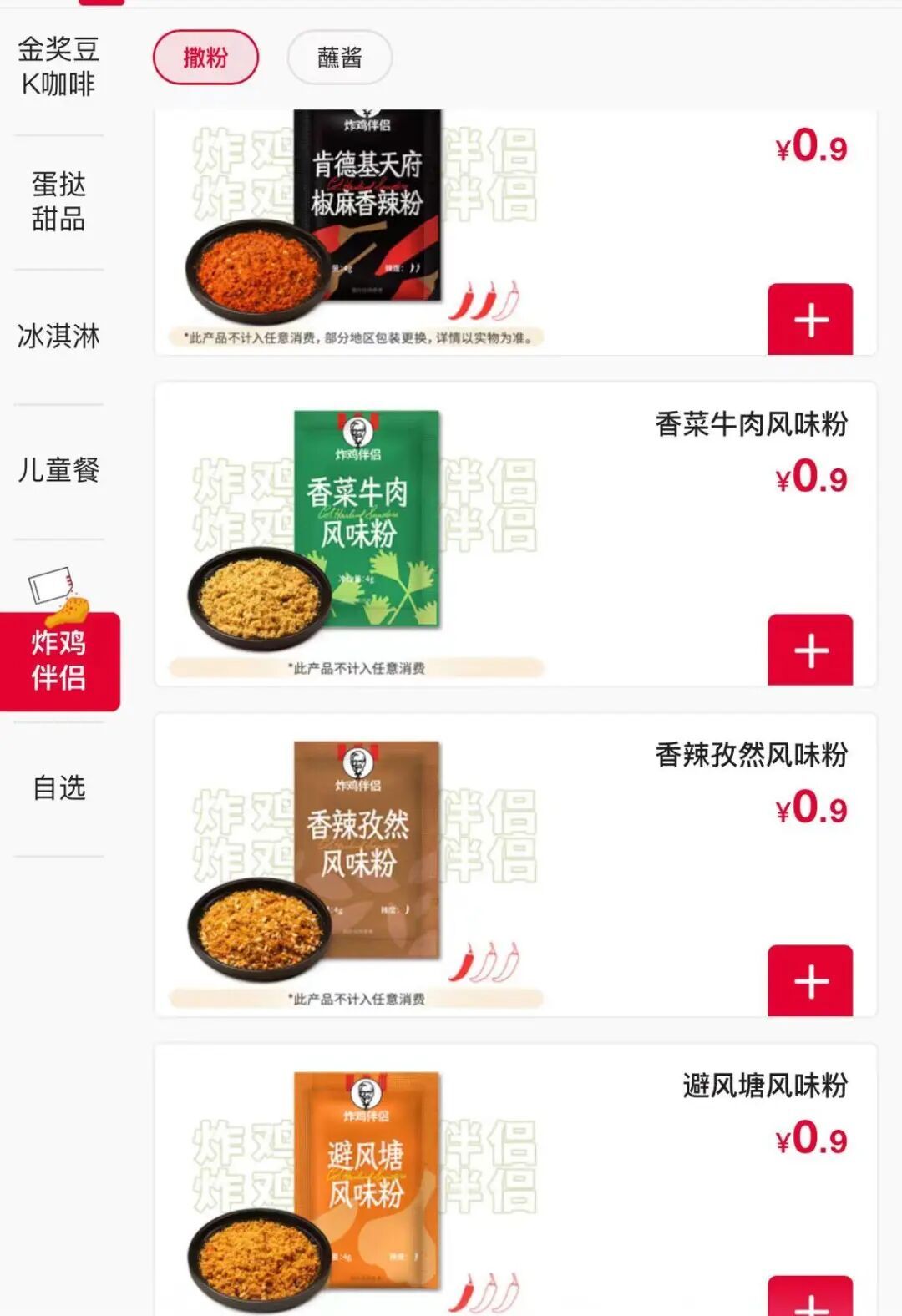Select the 炸鸡伴侣 category

click(58, 660)
